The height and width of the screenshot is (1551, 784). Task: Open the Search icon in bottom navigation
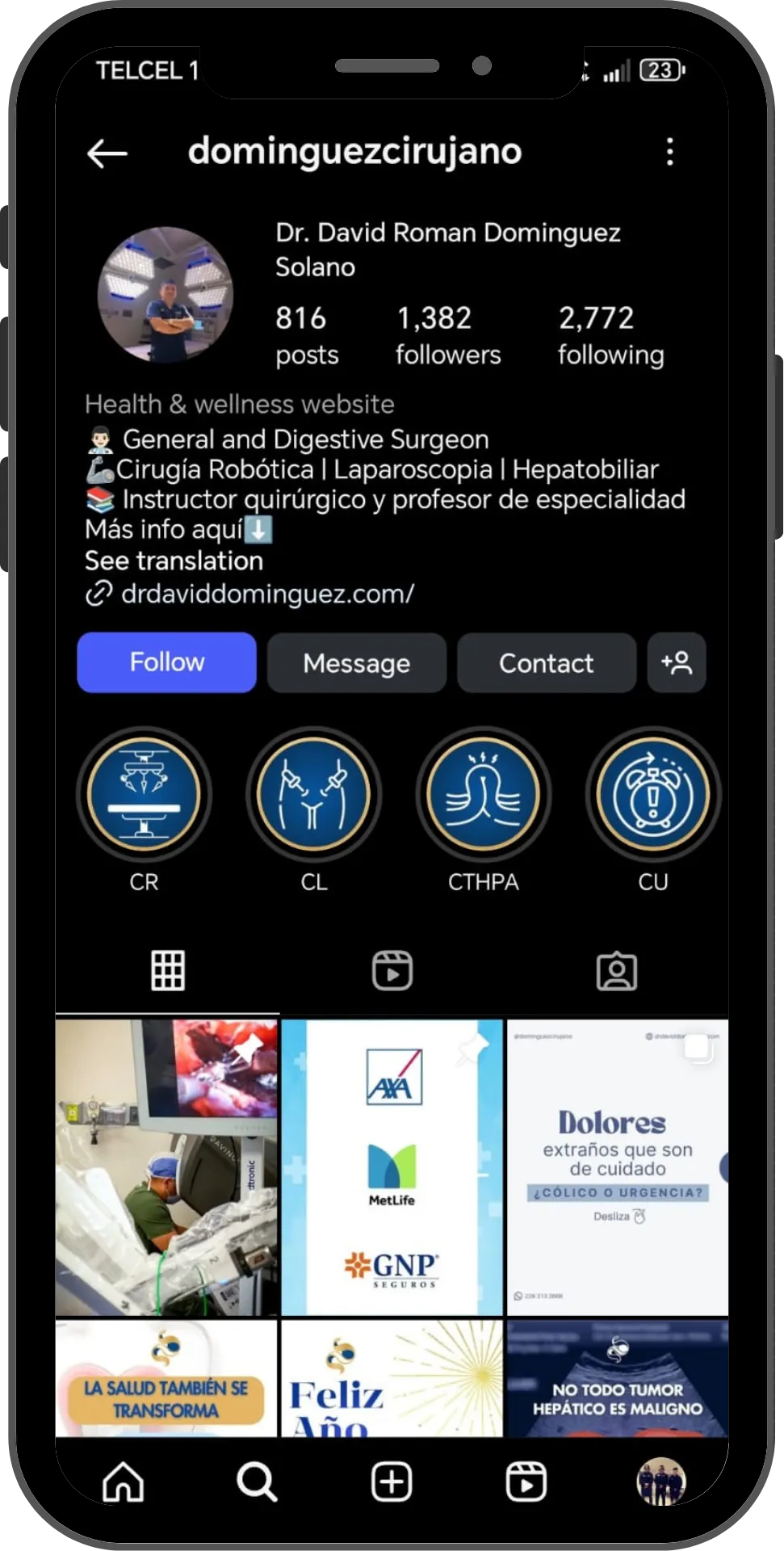pos(257,1482)
